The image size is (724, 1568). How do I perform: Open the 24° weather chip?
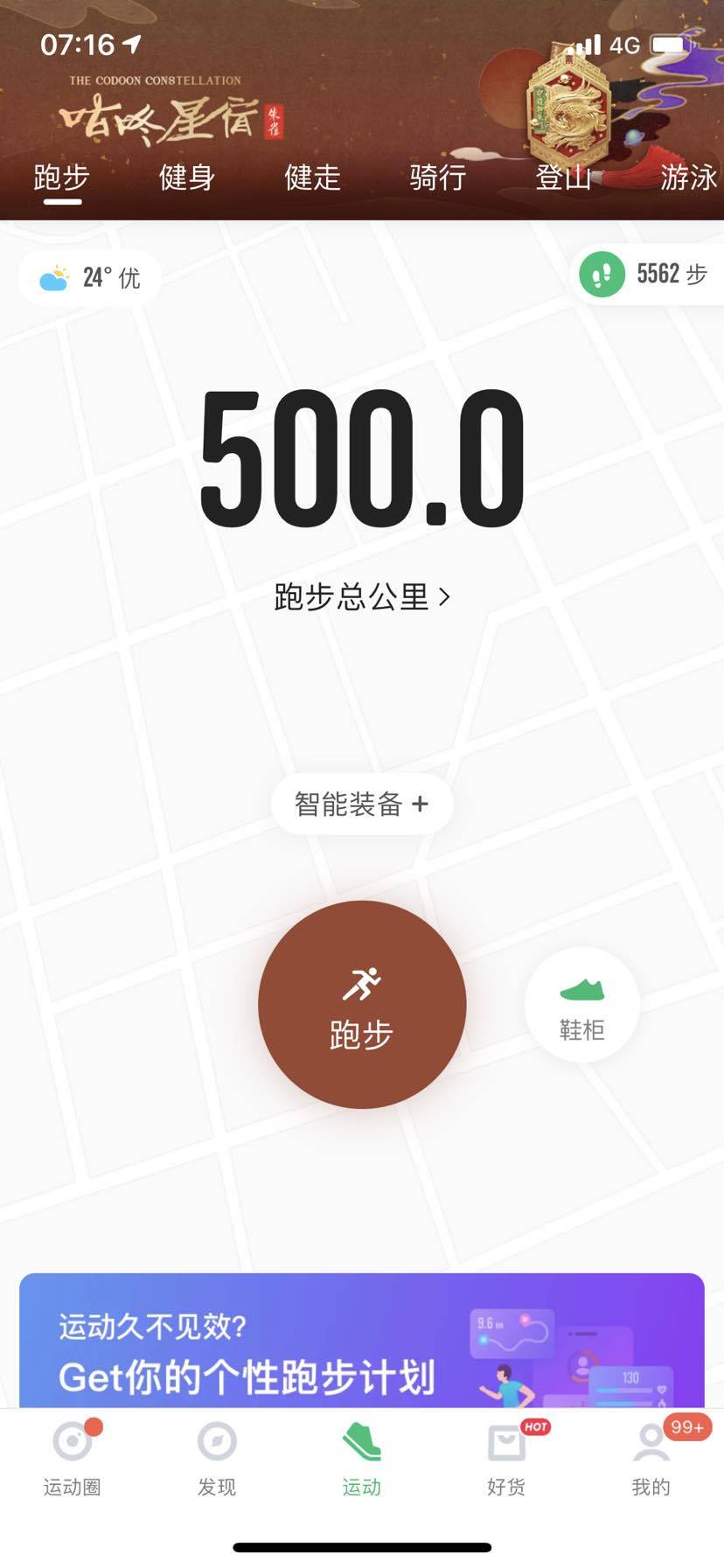click(90, 278)
